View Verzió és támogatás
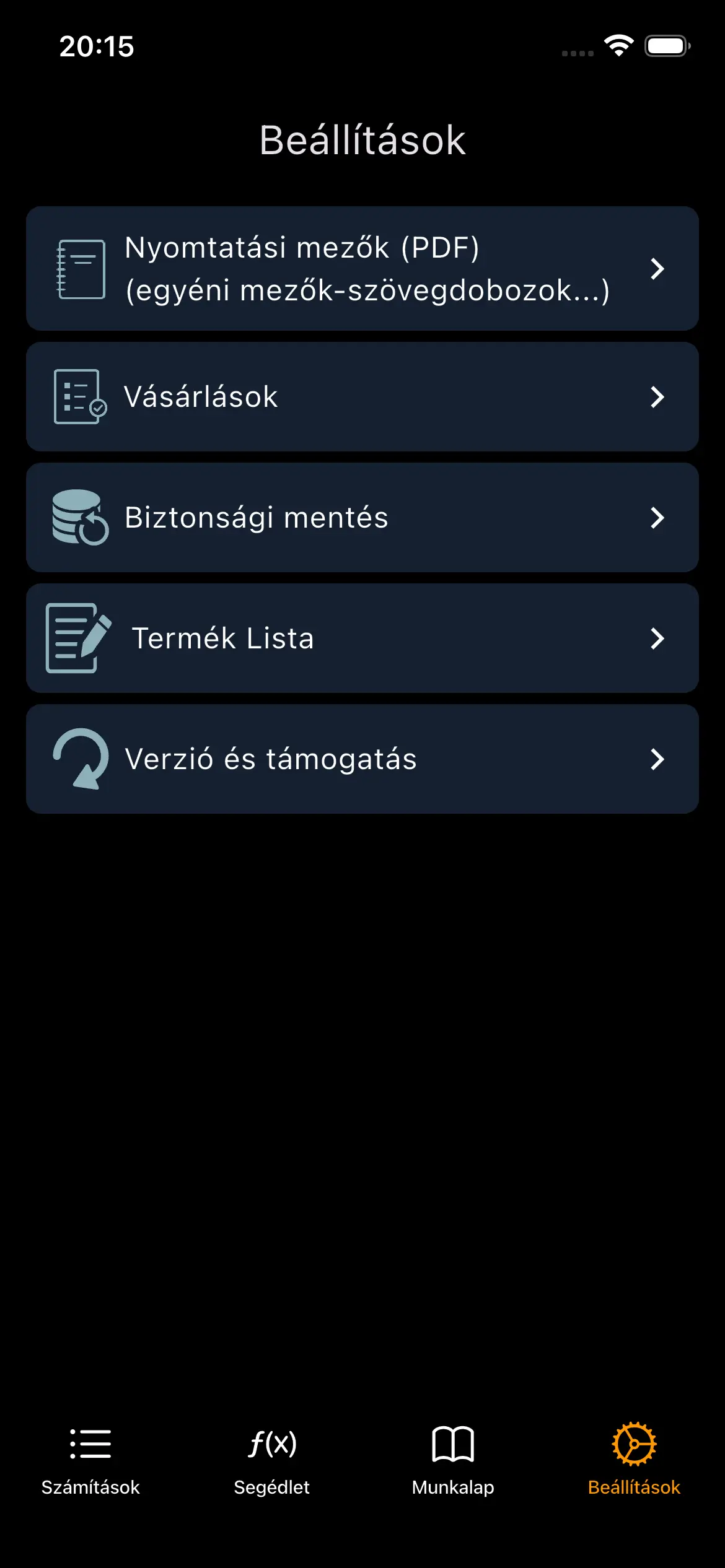Viewport: 725px width, 1568px height. click(x=362, y=759)
